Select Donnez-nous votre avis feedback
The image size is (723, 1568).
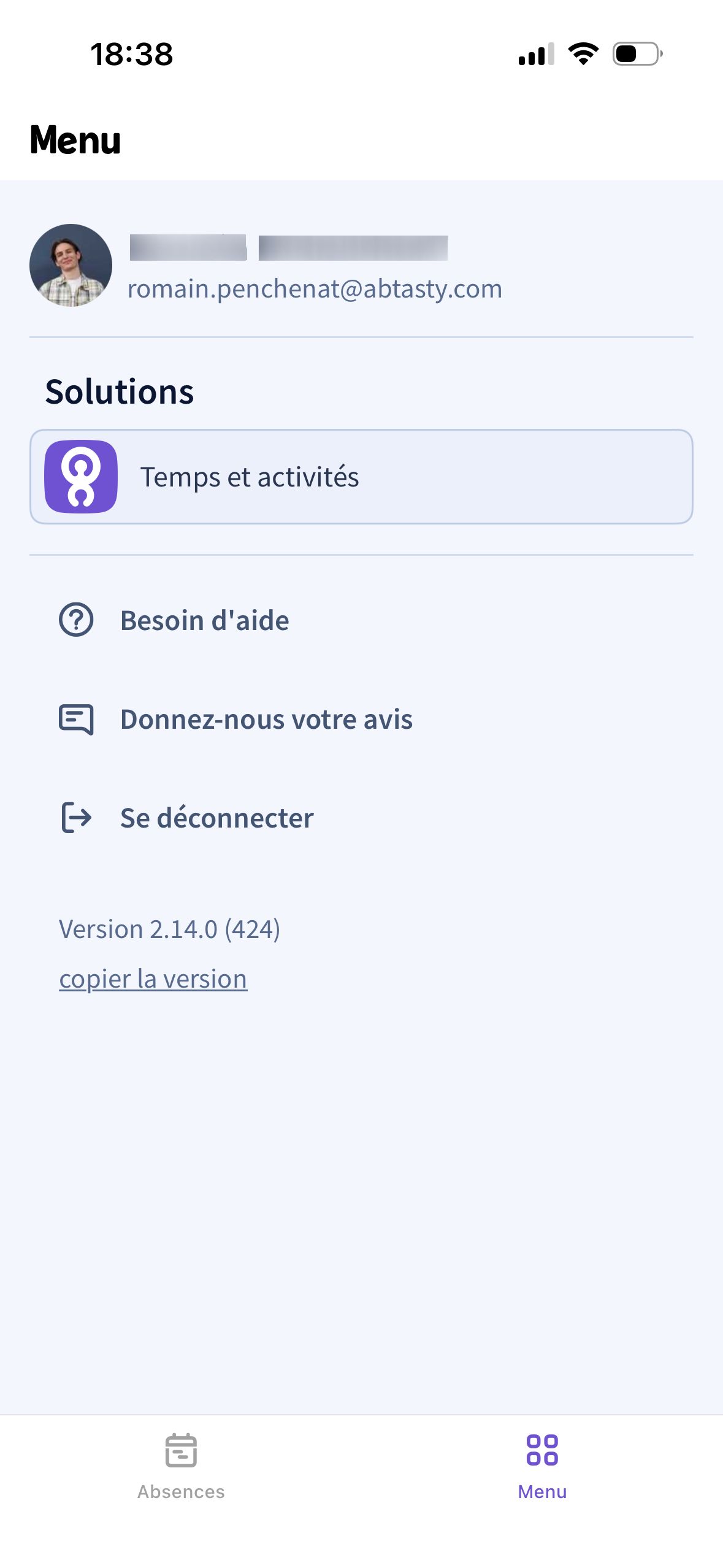click(266, 719)
